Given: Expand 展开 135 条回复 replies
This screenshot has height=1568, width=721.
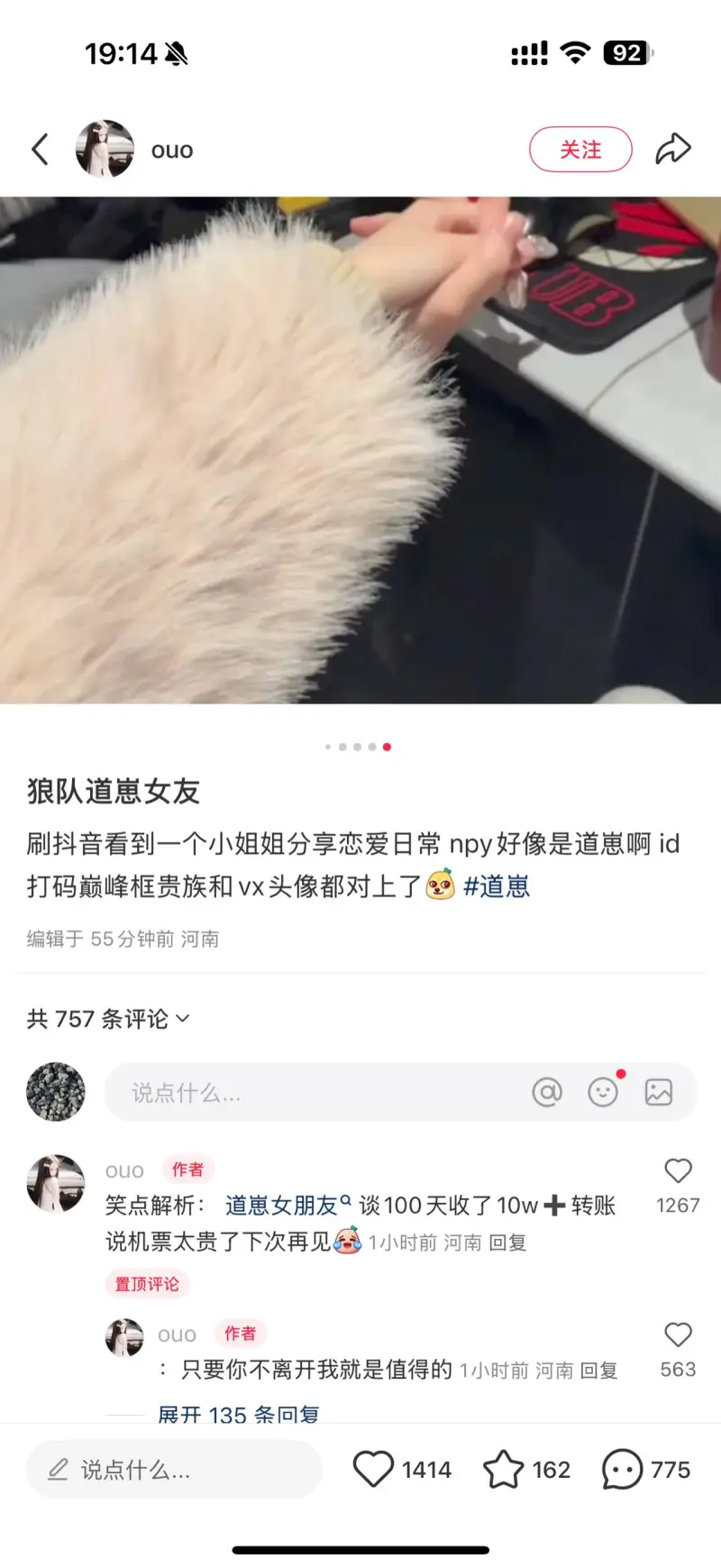Looking at the screenshot, I should 238,1414.
